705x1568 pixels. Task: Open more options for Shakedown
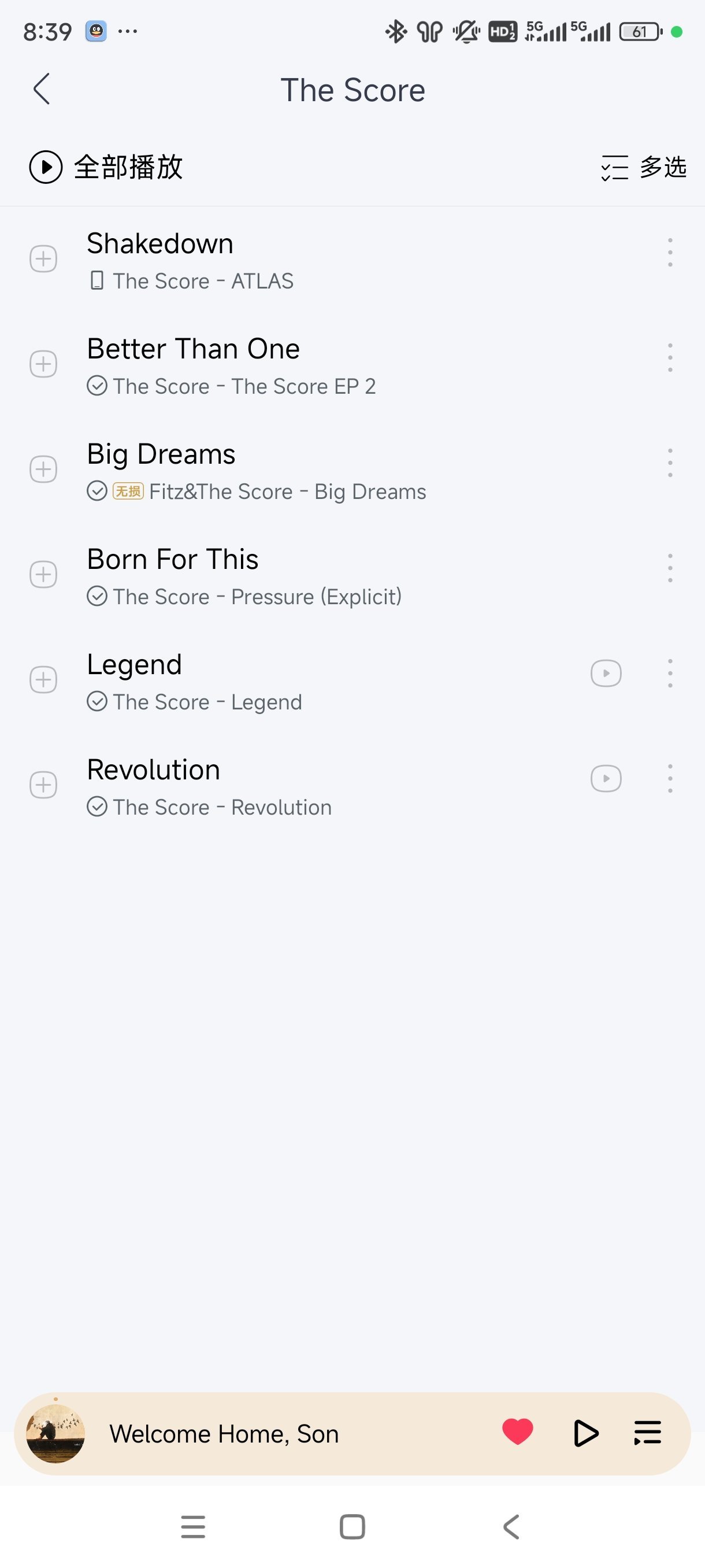click(x=670, y=253)
